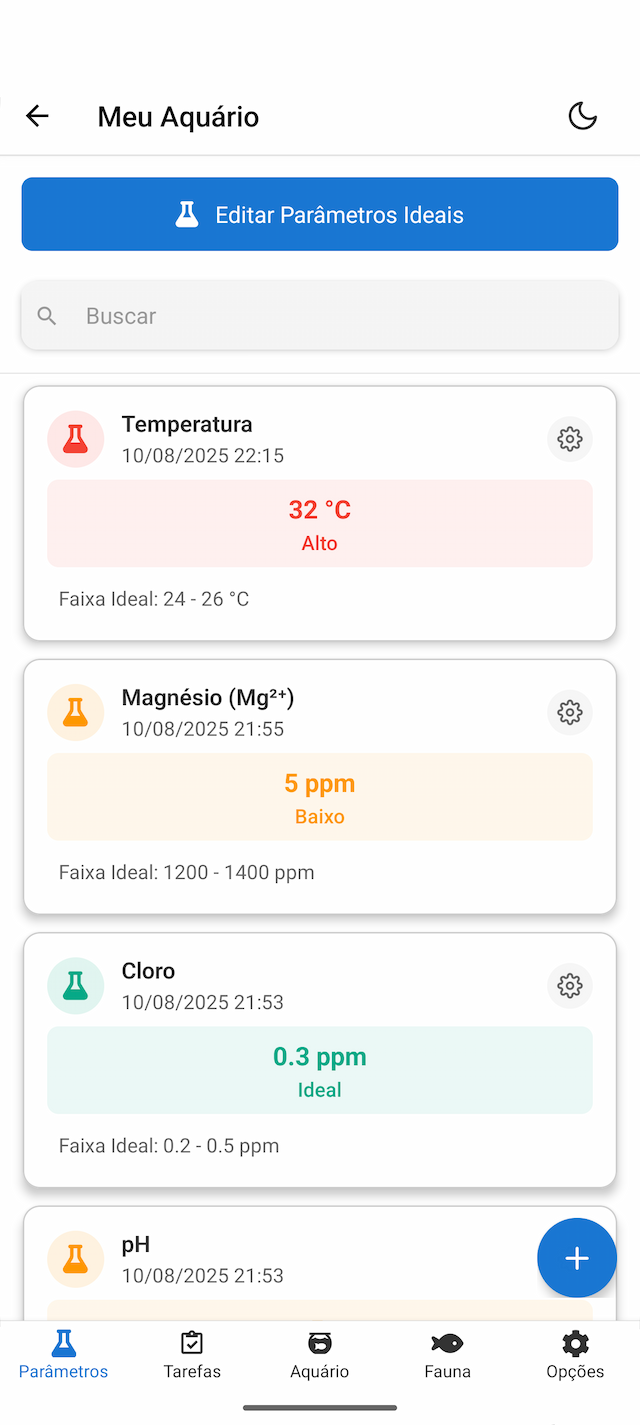Viewport: 640px width, 1425px height.
Task: Switch to the Tarefas tab
Action: point(192,1356)
